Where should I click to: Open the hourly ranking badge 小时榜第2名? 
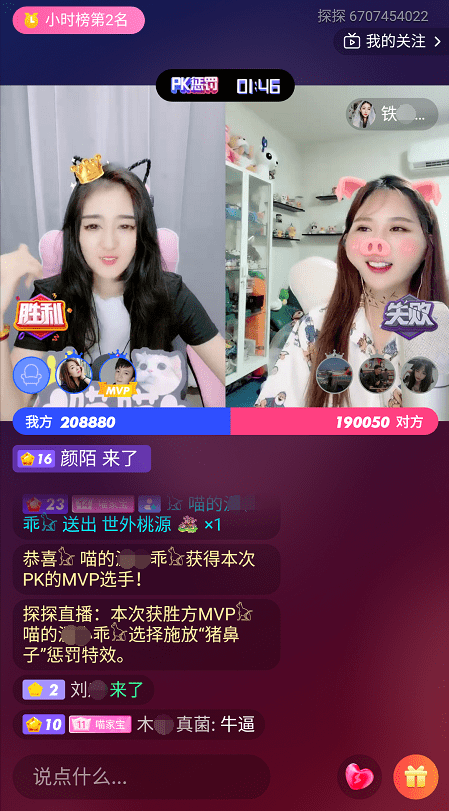pyautogui.click(x=79, y=20)
